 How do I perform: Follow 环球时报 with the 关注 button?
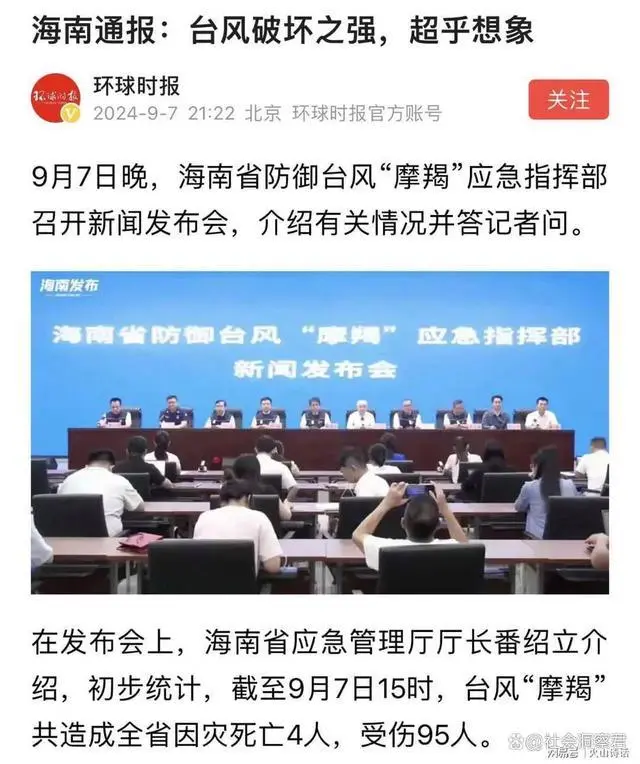click(568, 100)
